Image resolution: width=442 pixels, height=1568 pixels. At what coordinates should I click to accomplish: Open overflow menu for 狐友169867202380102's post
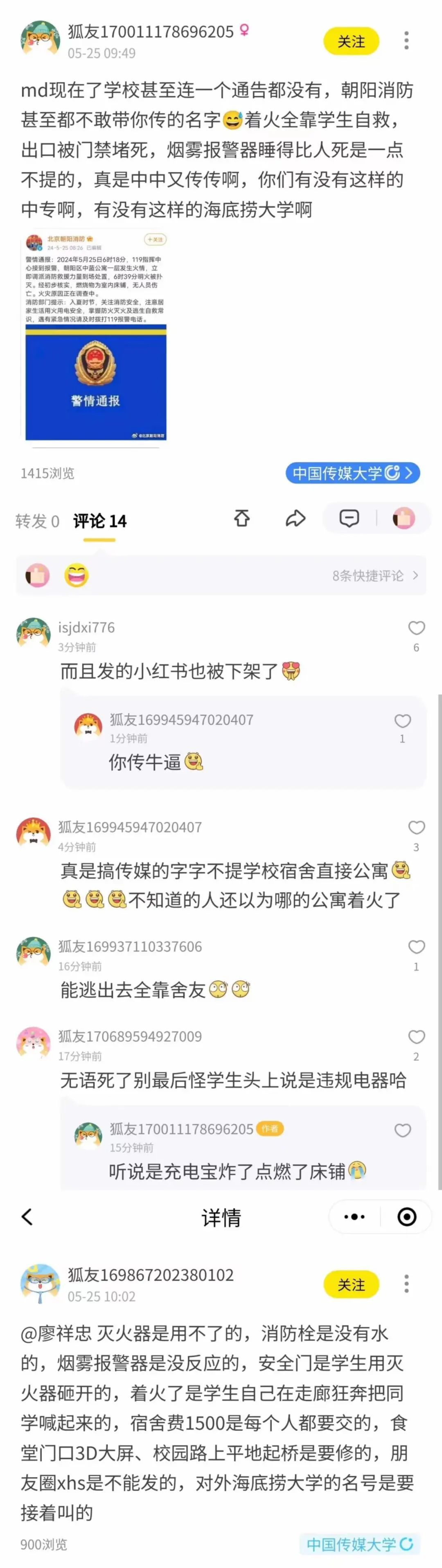tap(406, 1284)
